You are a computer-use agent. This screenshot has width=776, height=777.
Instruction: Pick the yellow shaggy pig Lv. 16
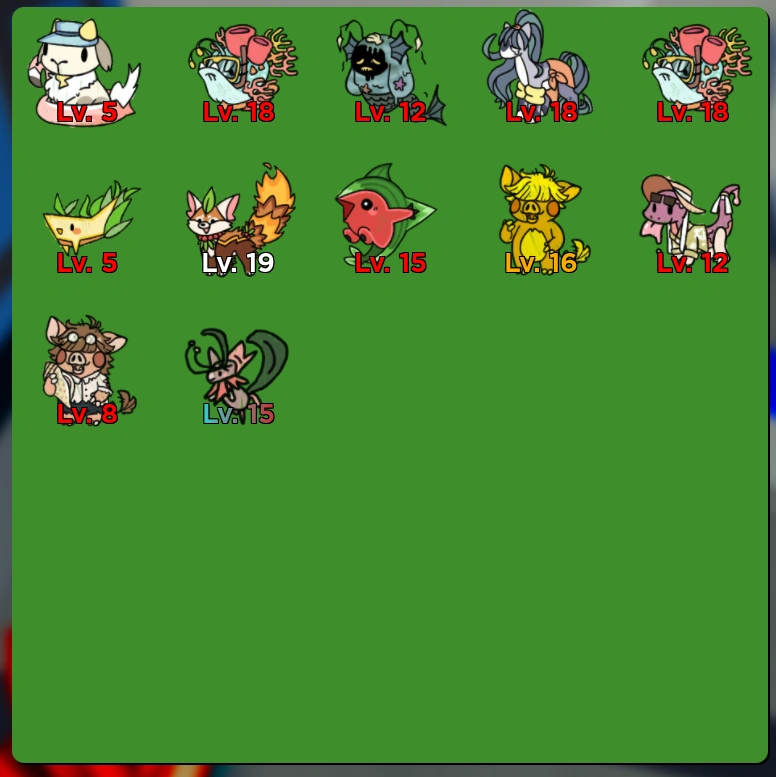540,220
